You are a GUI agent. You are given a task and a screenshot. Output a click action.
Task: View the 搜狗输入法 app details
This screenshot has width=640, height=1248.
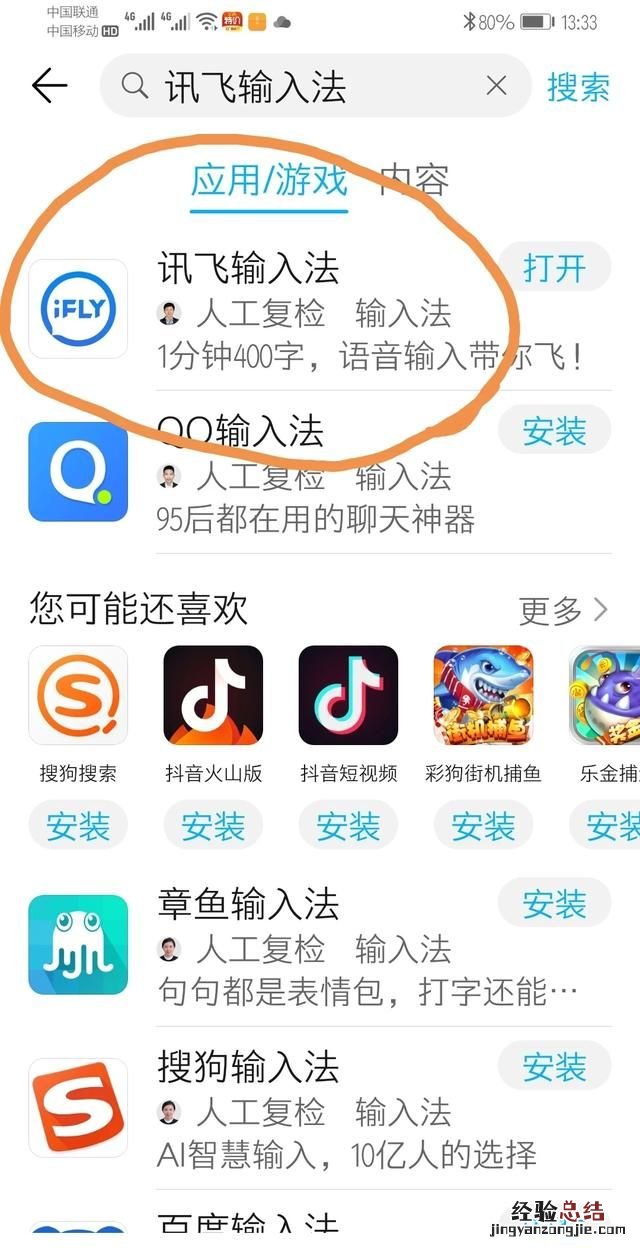300,1110
